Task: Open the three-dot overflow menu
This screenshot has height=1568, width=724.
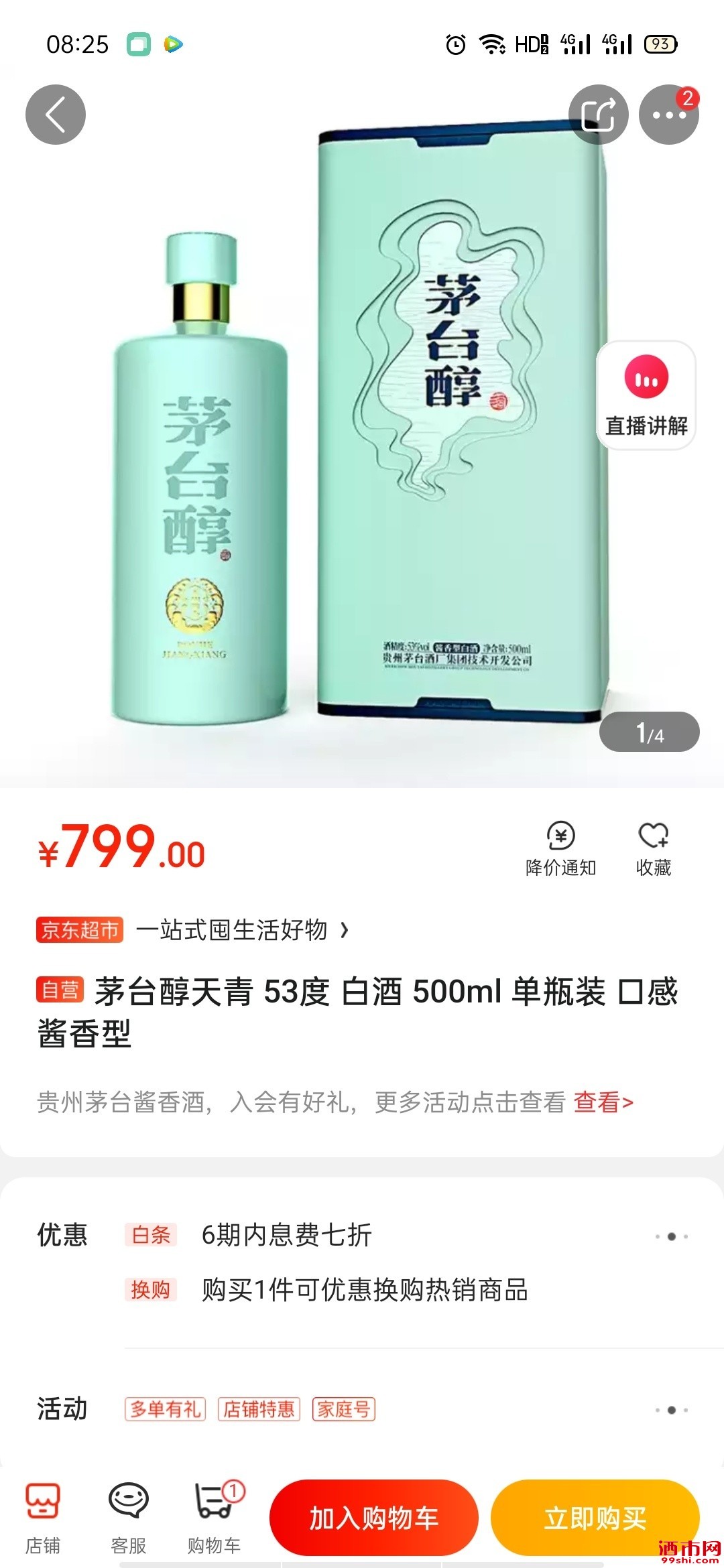Action: 668,115
